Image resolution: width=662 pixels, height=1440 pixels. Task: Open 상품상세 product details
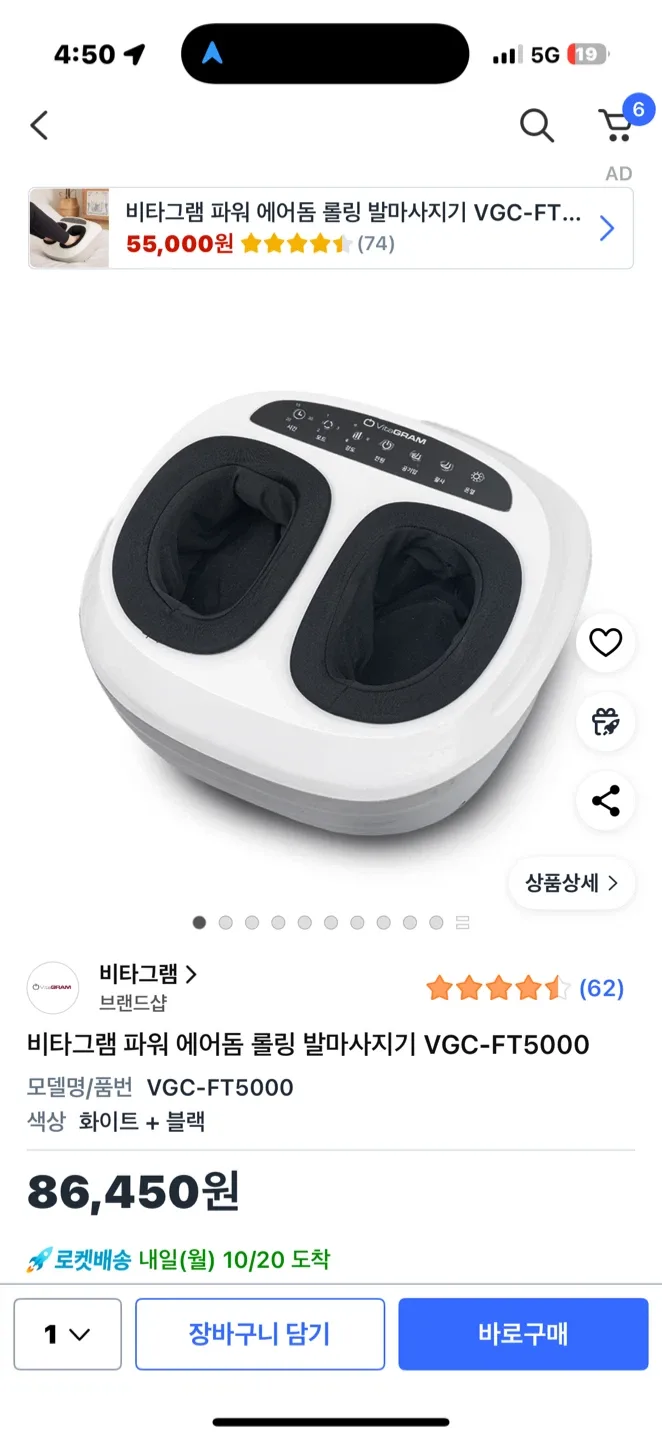click(x=571, y=883)
